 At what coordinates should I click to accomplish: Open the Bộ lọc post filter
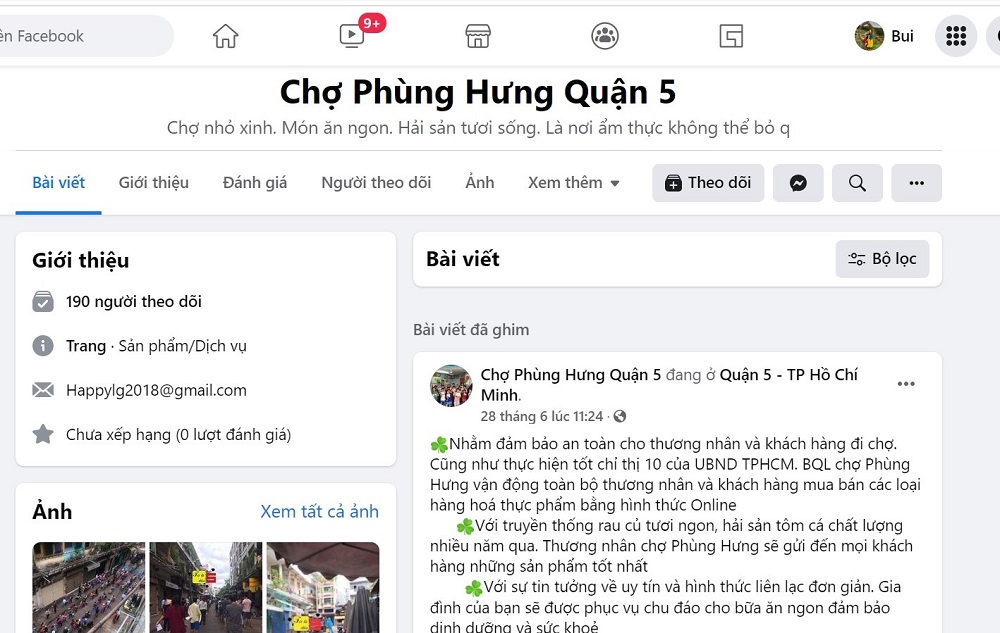882,259
